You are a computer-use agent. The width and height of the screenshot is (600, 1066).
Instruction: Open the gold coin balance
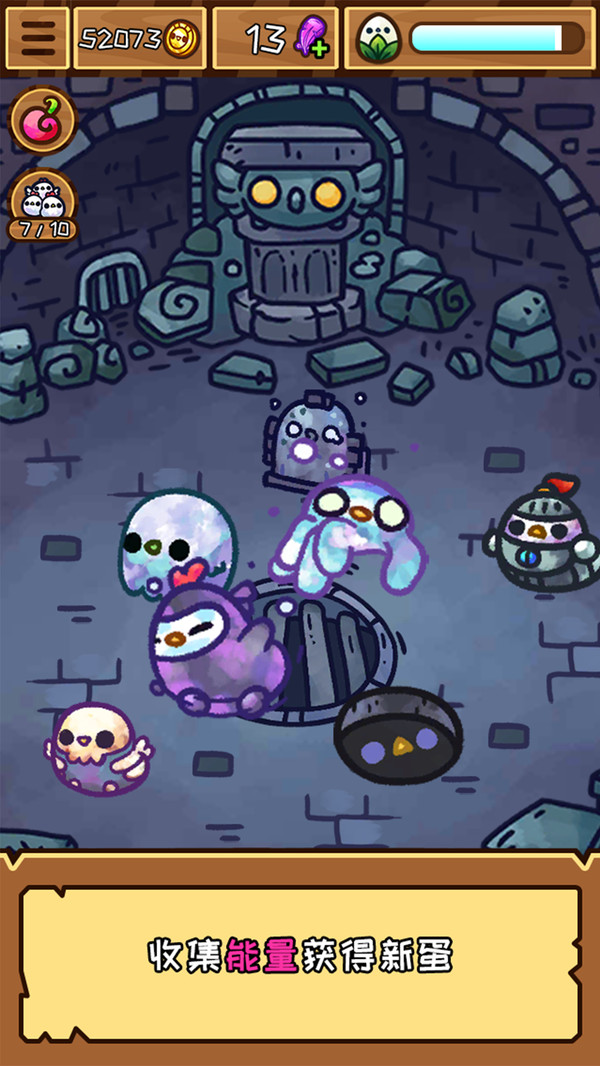(140, 39)
